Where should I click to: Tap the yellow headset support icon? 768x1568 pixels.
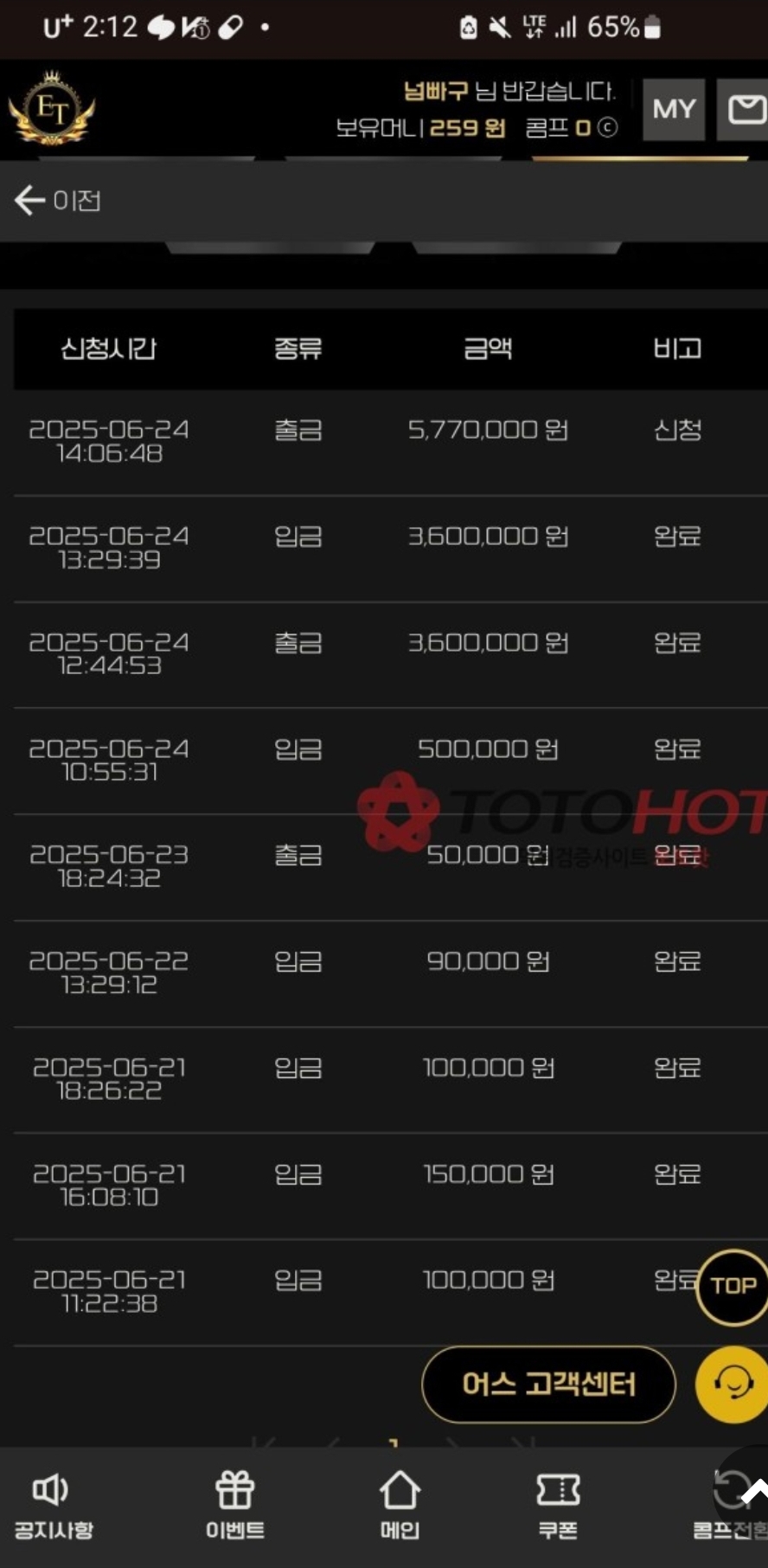732,1384
